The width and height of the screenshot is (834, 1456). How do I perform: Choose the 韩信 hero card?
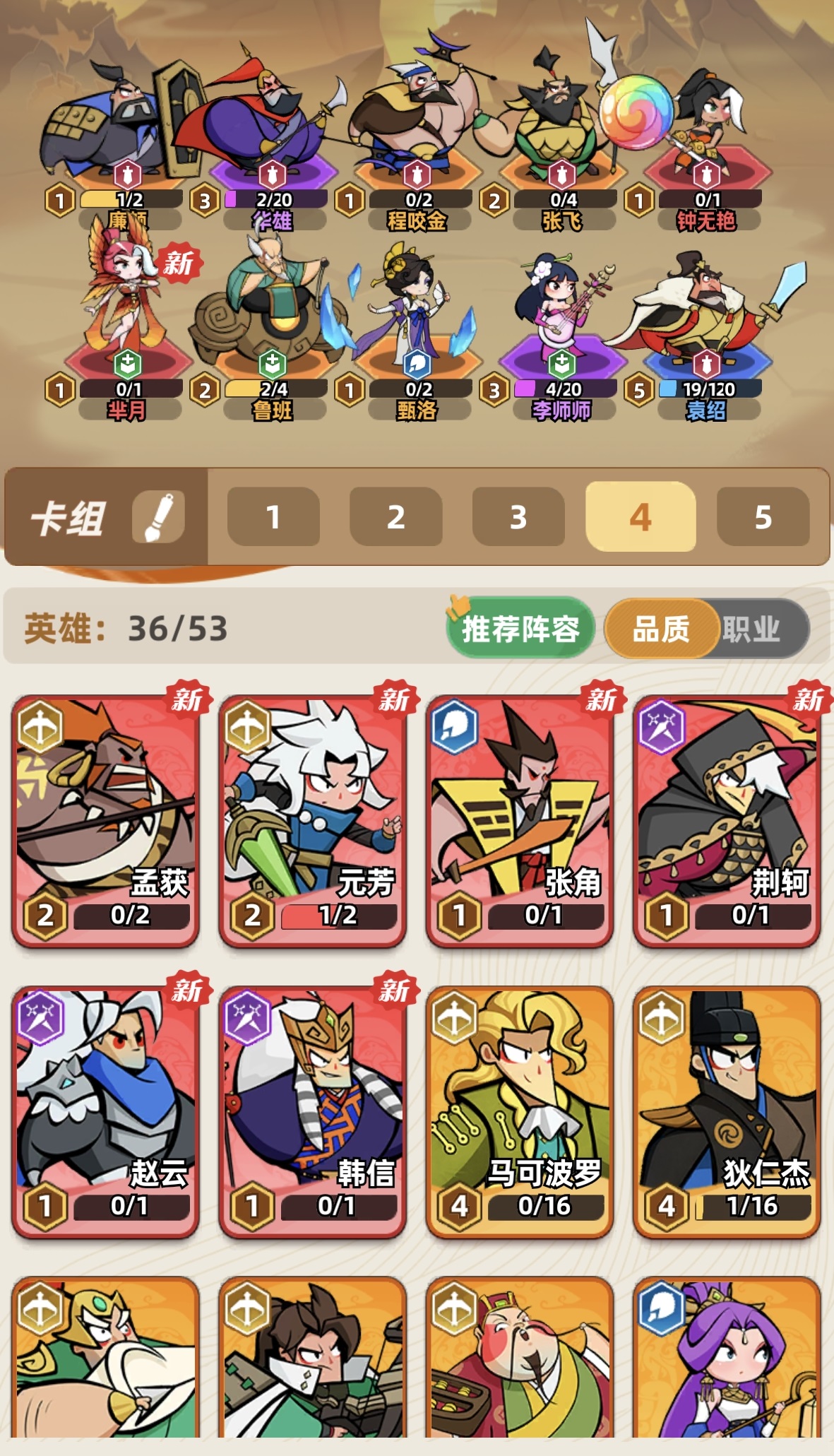click(x=313, y=1111)
